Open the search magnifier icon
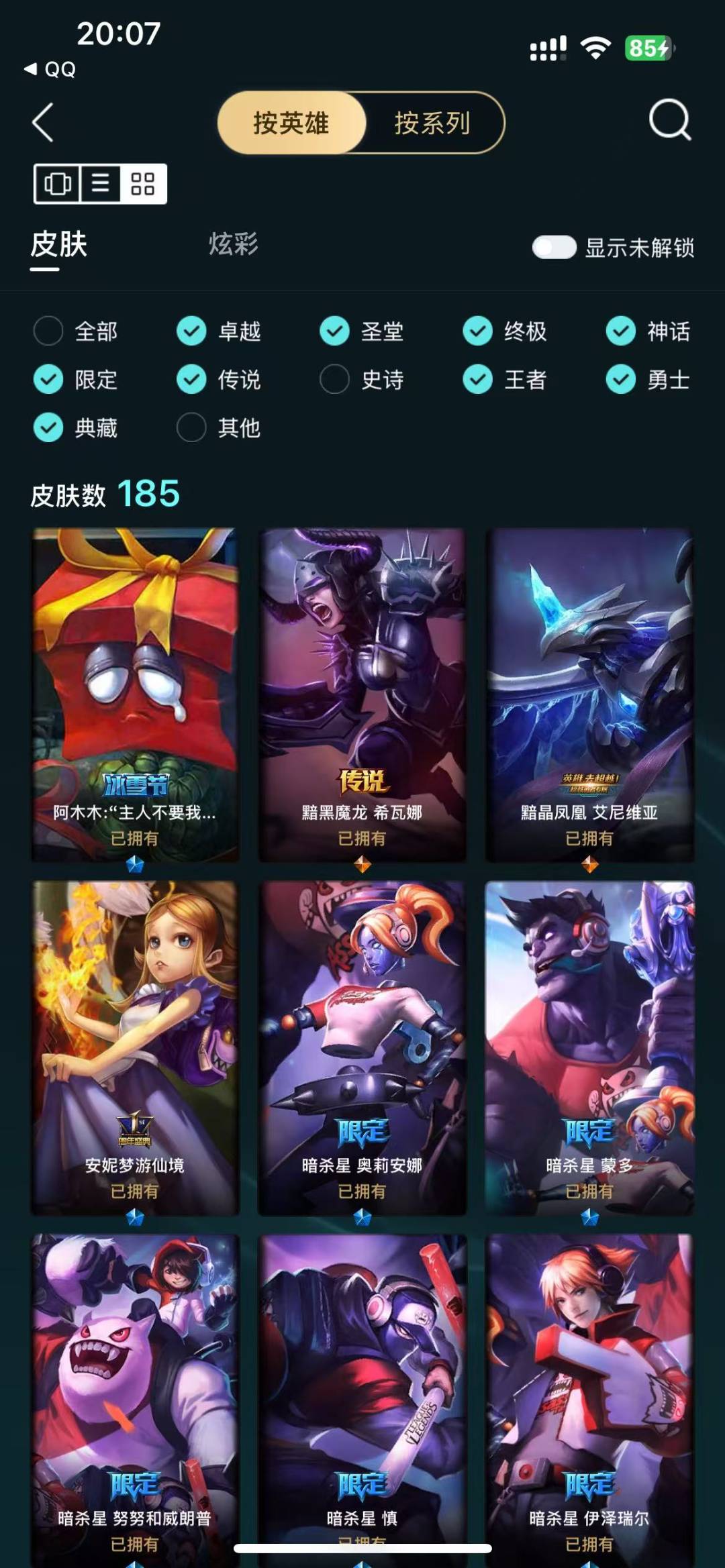 [x=670, y=121]
